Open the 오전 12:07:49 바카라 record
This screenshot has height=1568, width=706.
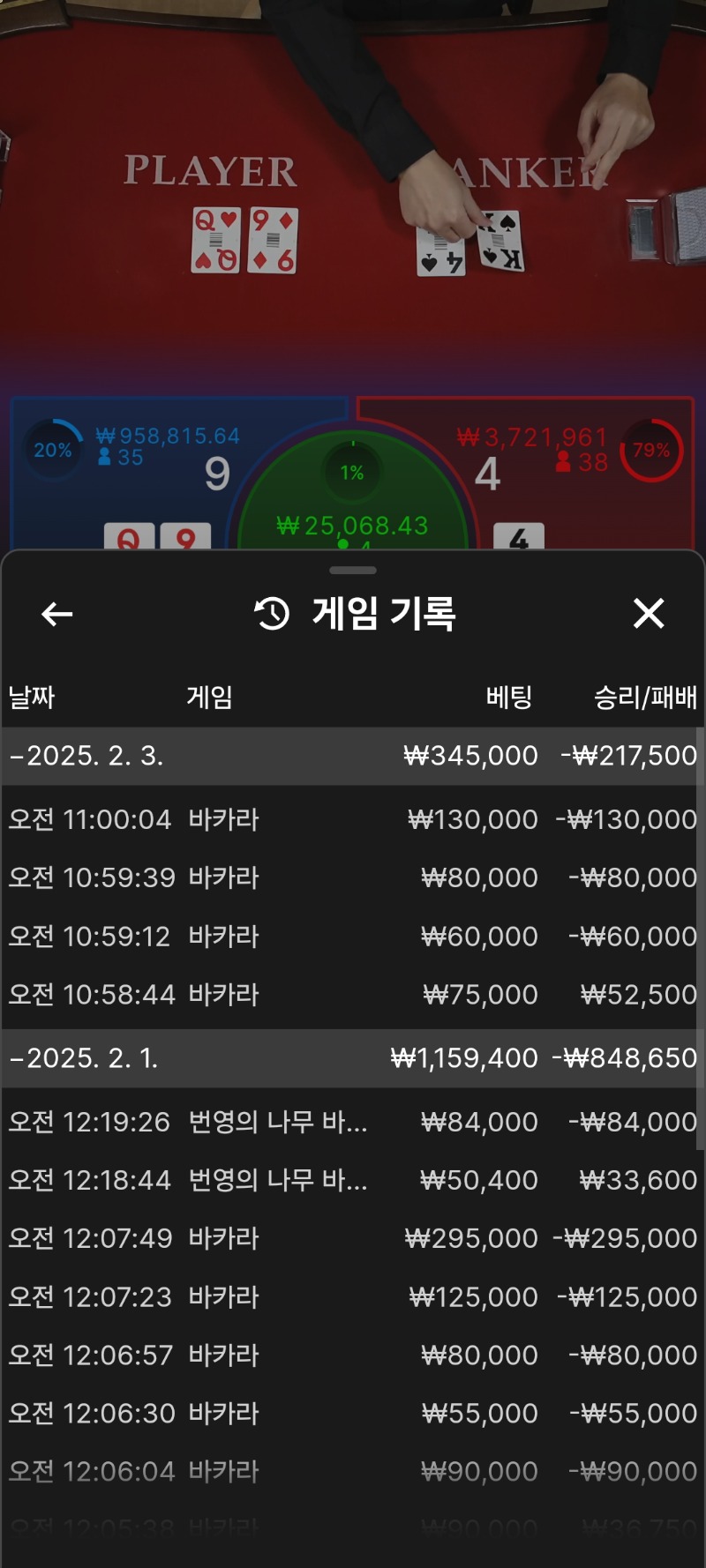[x=351, y=1238]
